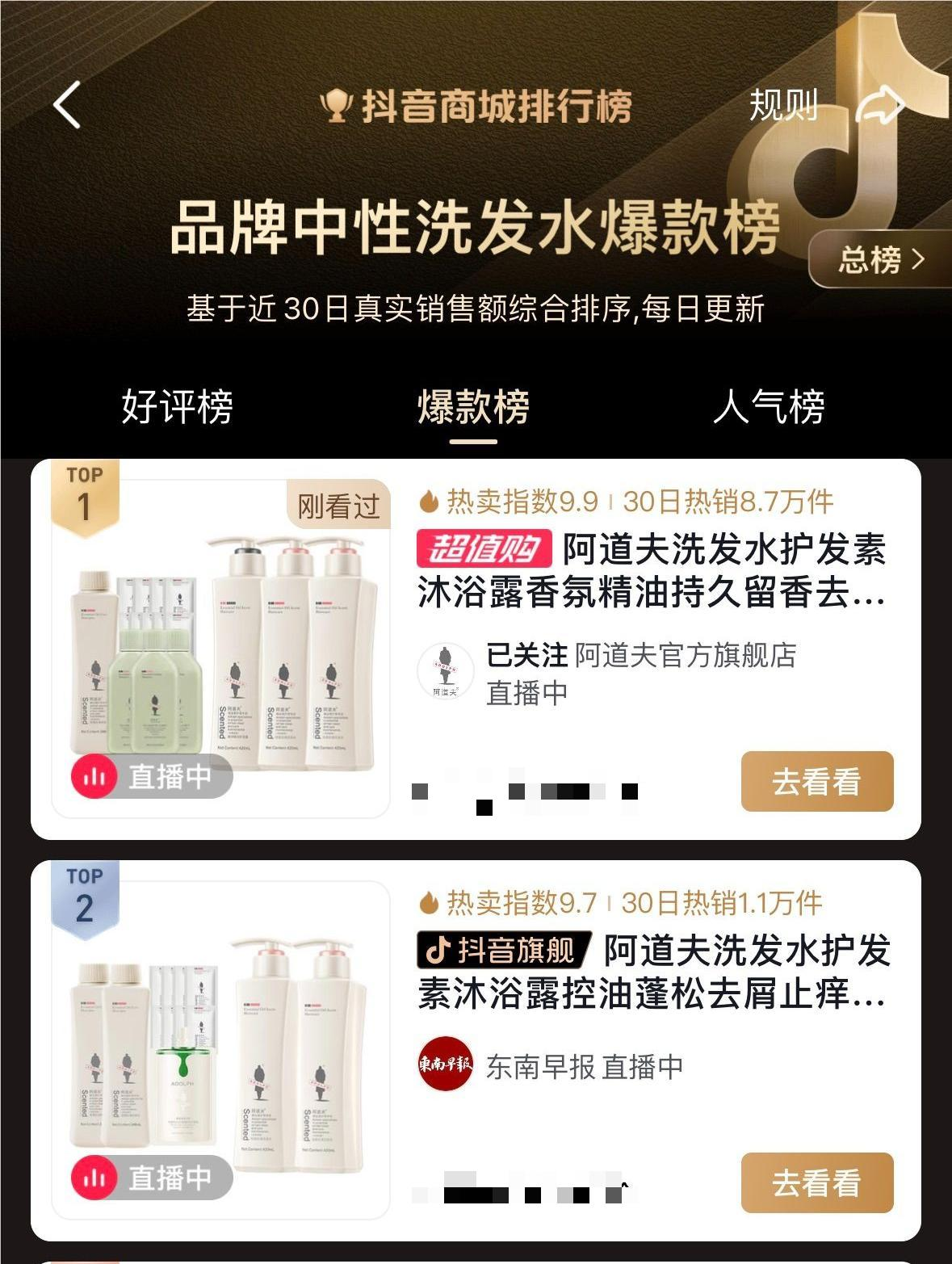Open the 规则 ranking rules
Image resolution: width=952 pixels, height=1264 pixels.
coord(782,105)
